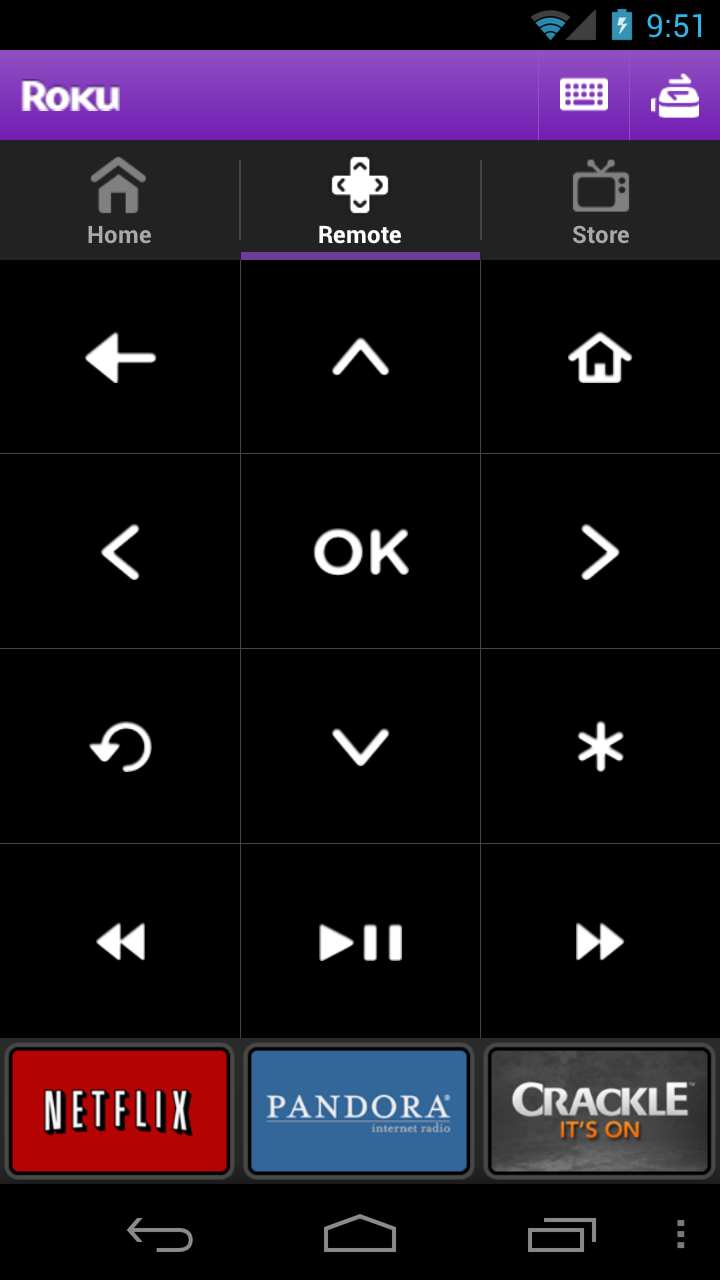Tap the down arrow on the remote
This screenshot has width=720, height=1280.
[360, 747]
